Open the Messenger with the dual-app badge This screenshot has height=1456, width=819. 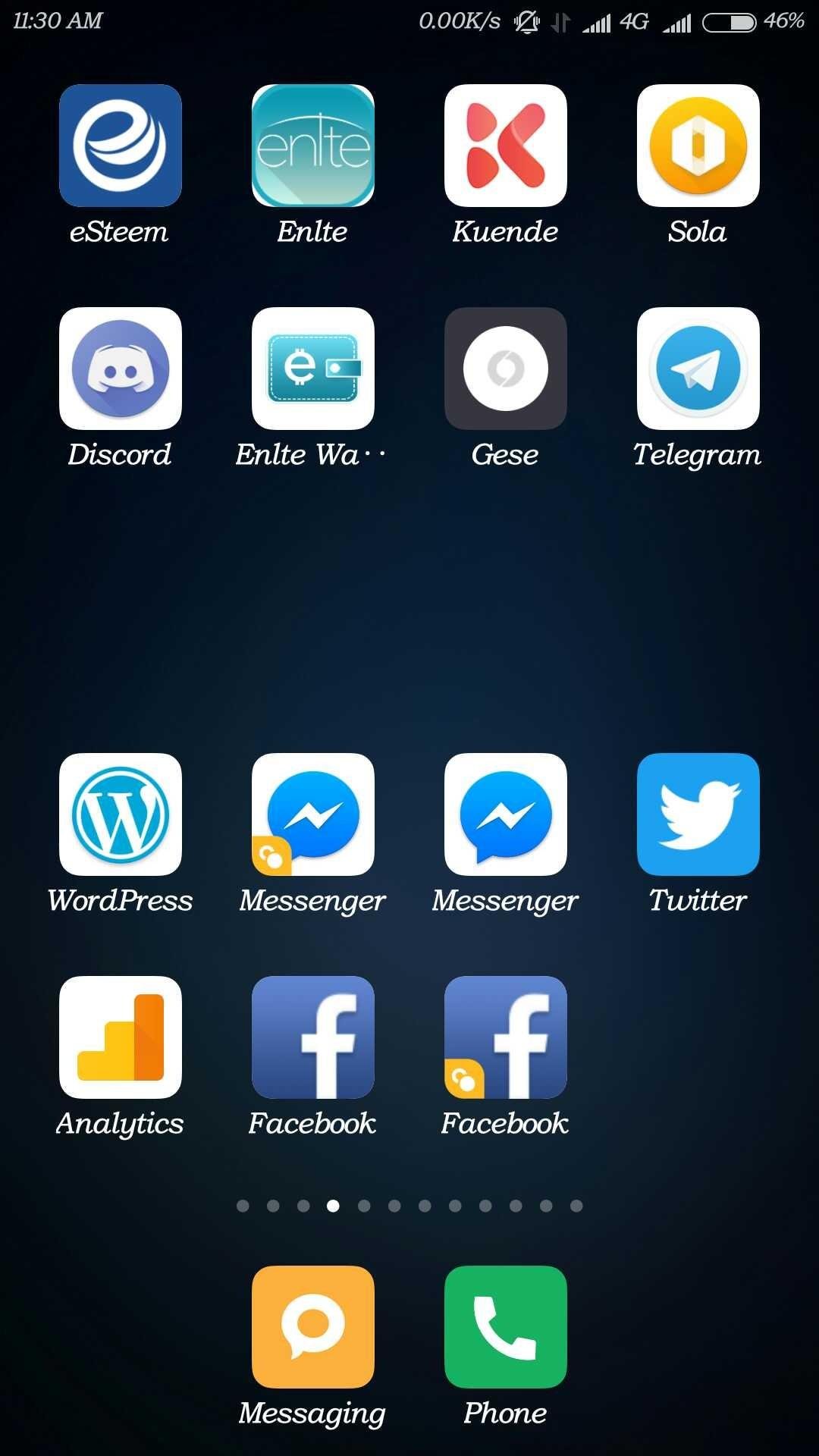(x=313, y=814)
